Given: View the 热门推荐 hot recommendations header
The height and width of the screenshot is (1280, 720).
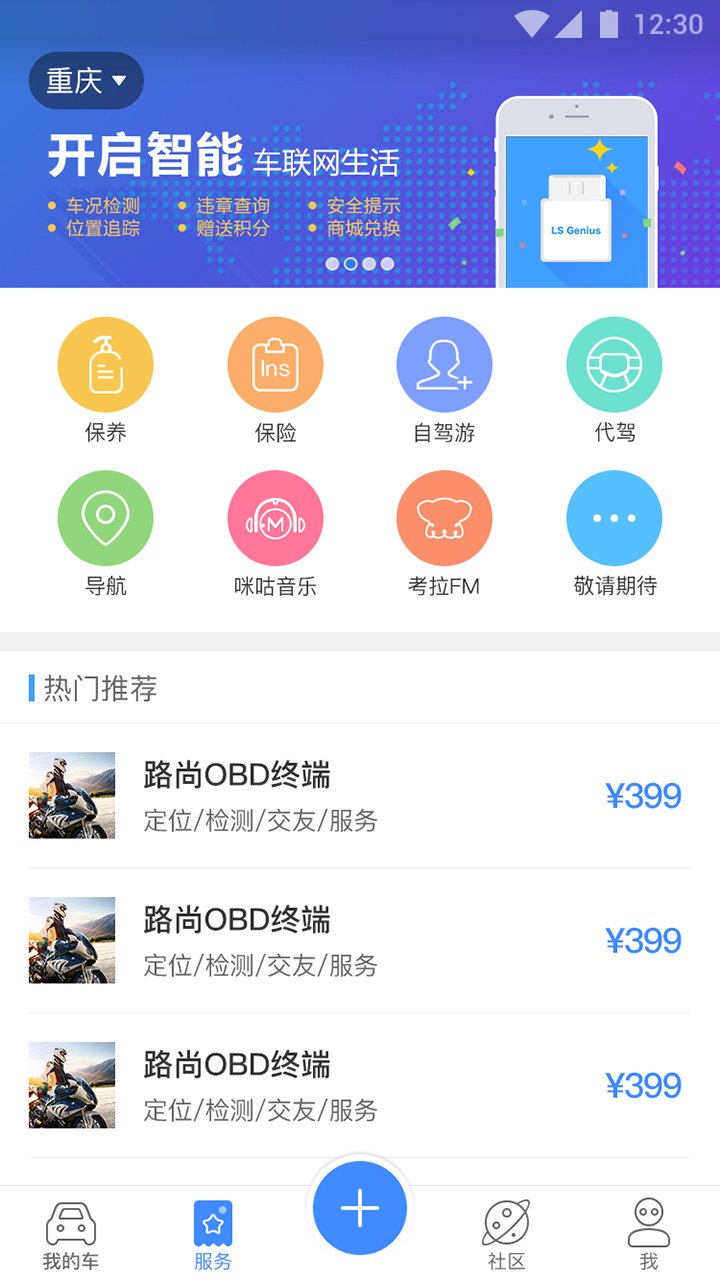Looking at the screenshot, I should [x=95, y=688].
